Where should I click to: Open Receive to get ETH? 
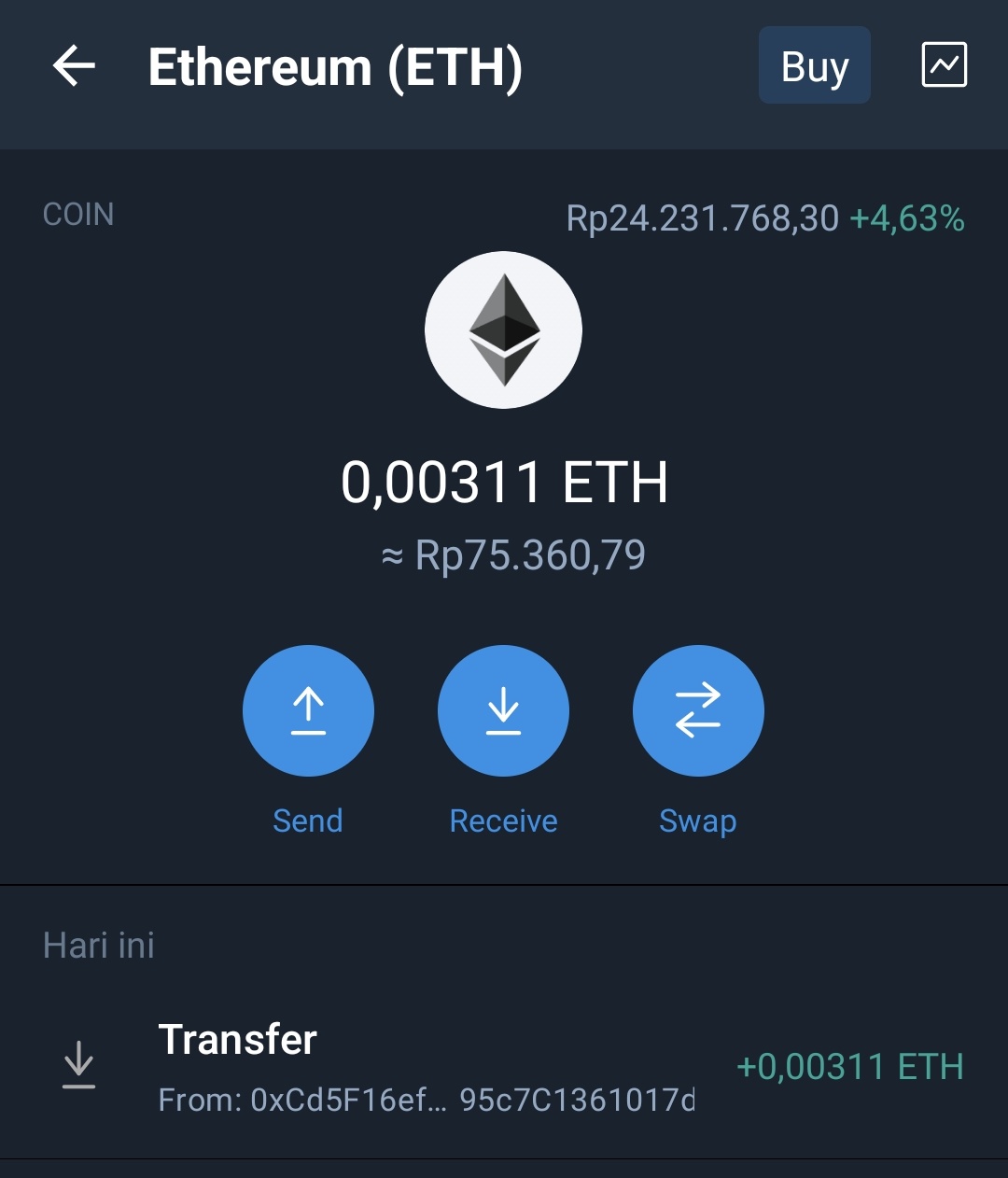(x=503, y=710)
